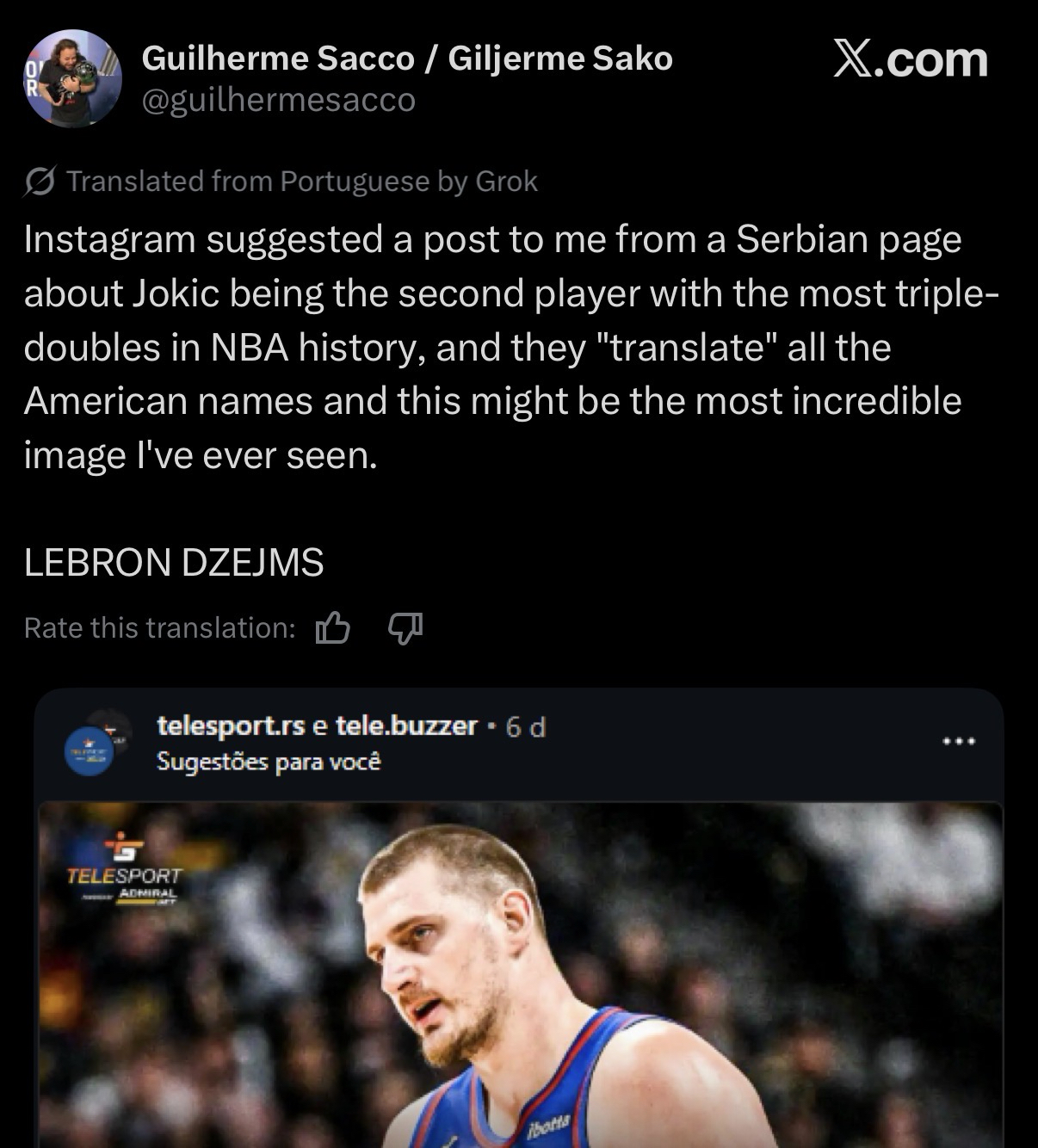Rate the translation with thumbs up
This screenshot has width=1038, height=1148.
click(333, 628)
